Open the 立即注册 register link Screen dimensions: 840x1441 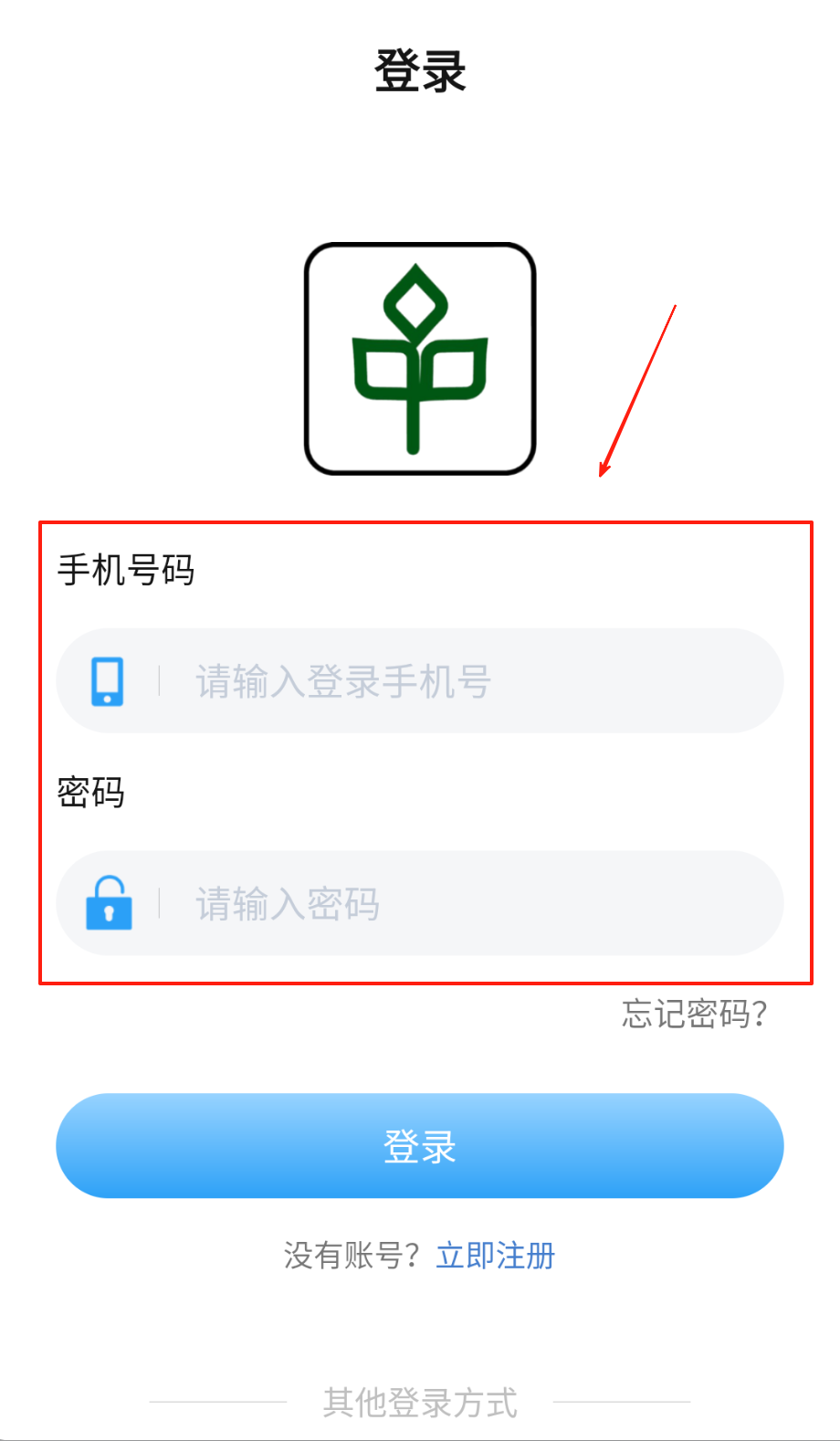496,1256
